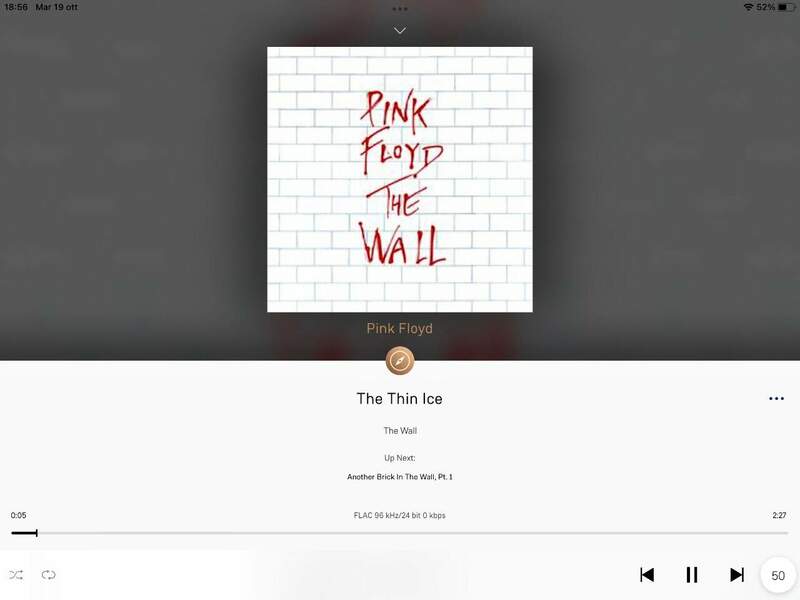This screenshot has width=800, height=600.
Task: Seek to the middle of the progress bar
Action: 400,533
